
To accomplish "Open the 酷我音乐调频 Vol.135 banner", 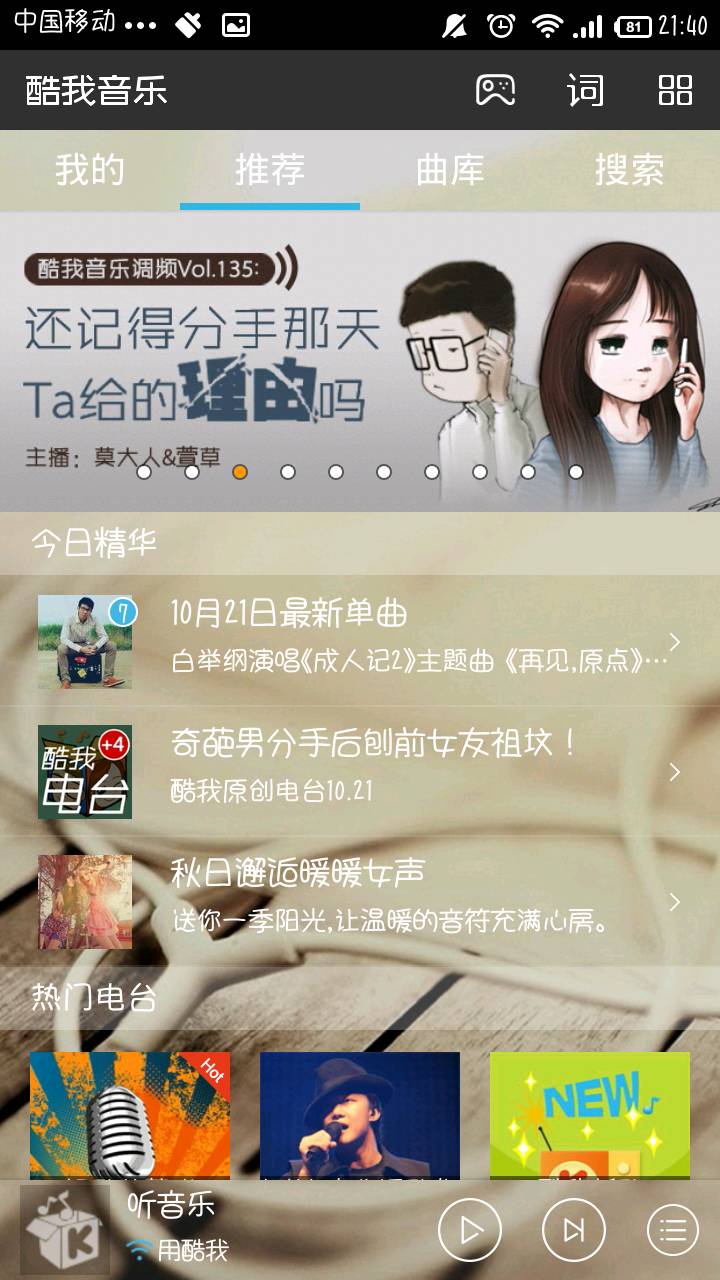I will [x=360, y=360].
